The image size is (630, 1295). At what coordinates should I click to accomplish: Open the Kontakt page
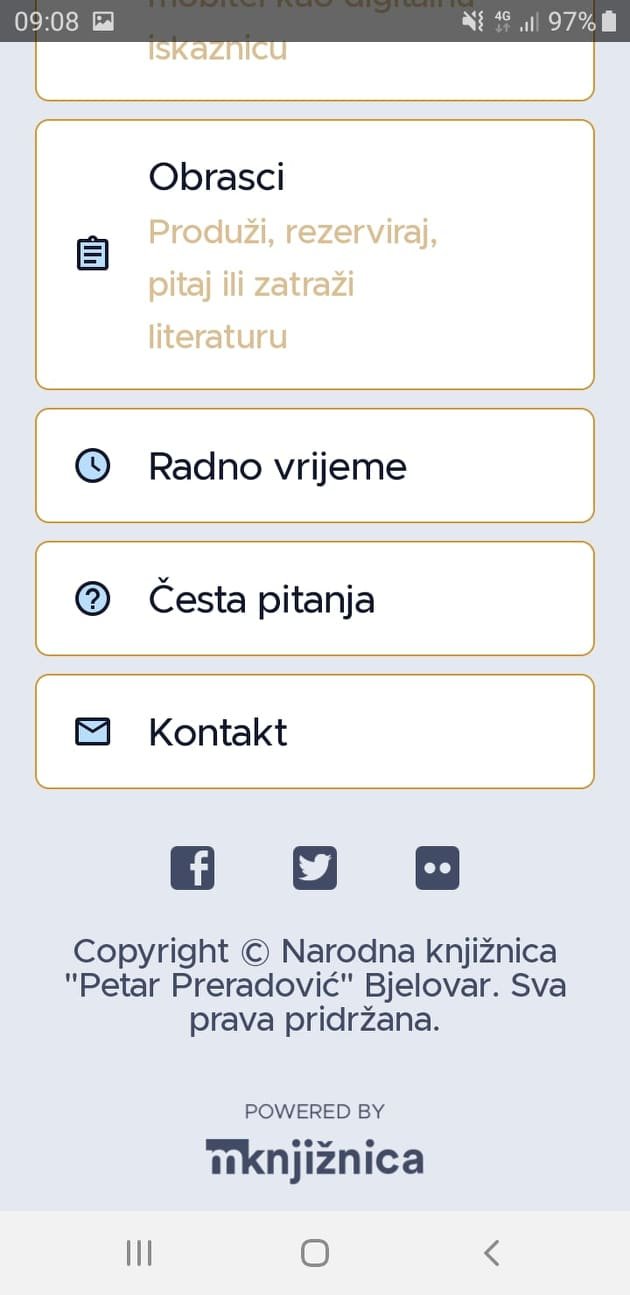tap(314, 732)
